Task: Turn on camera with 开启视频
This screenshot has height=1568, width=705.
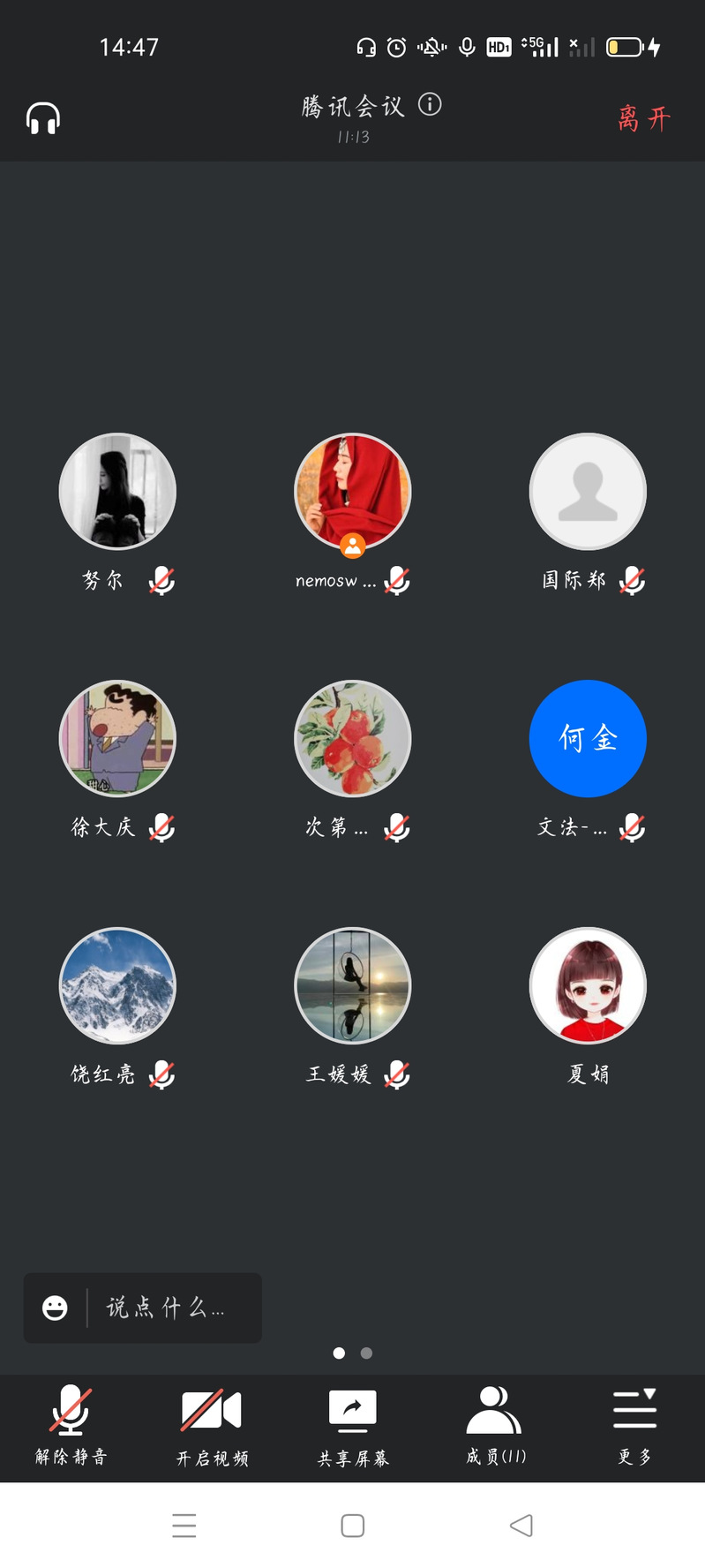Action: (212, 1425)
